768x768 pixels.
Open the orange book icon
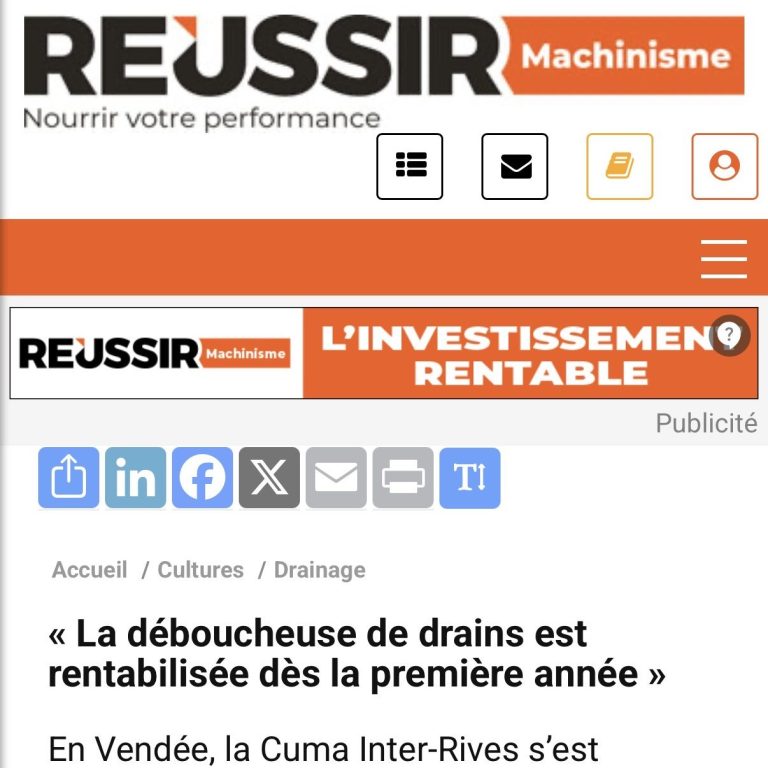click(x=620, y=166)
